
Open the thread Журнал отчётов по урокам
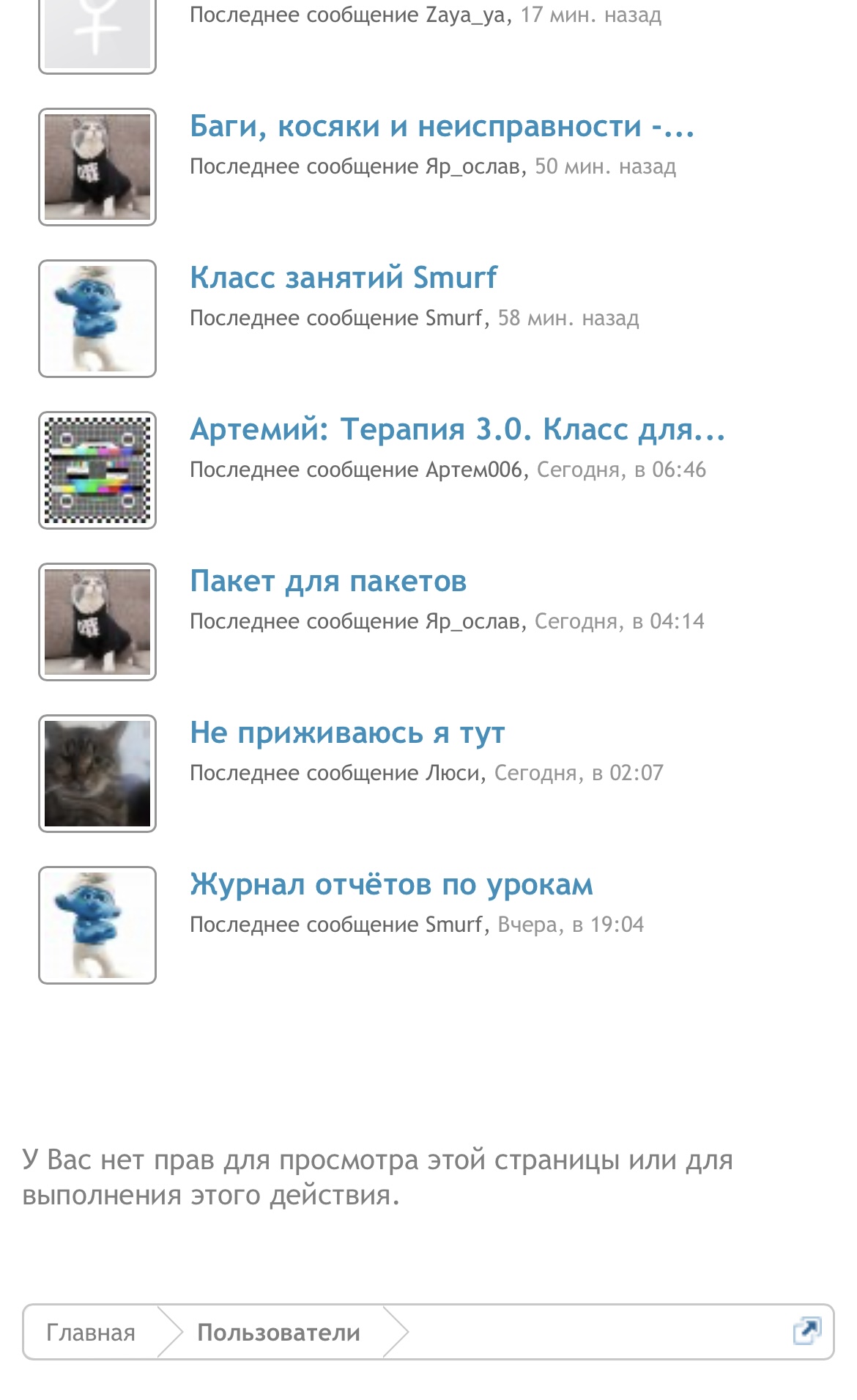391,885
